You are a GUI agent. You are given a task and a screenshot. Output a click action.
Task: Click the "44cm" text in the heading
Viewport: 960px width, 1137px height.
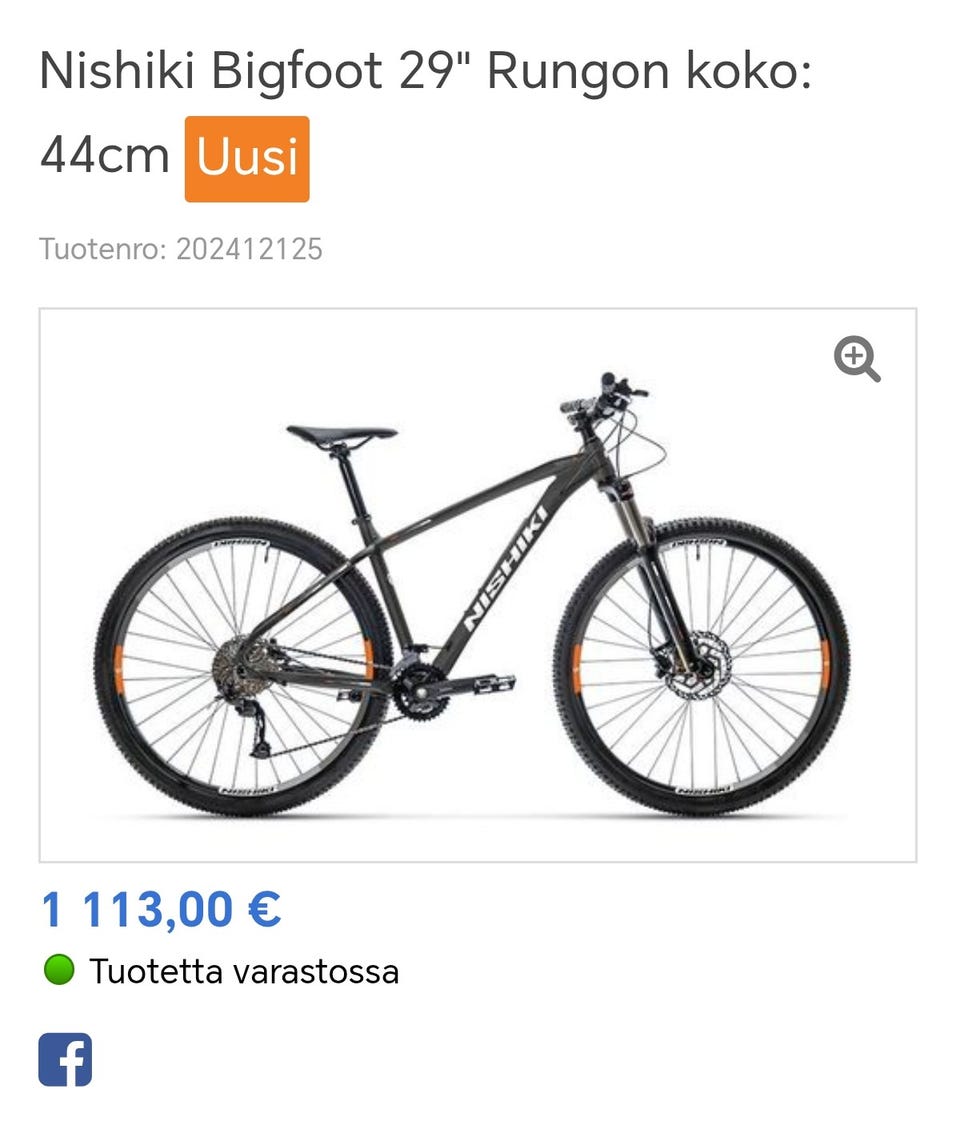103,155
